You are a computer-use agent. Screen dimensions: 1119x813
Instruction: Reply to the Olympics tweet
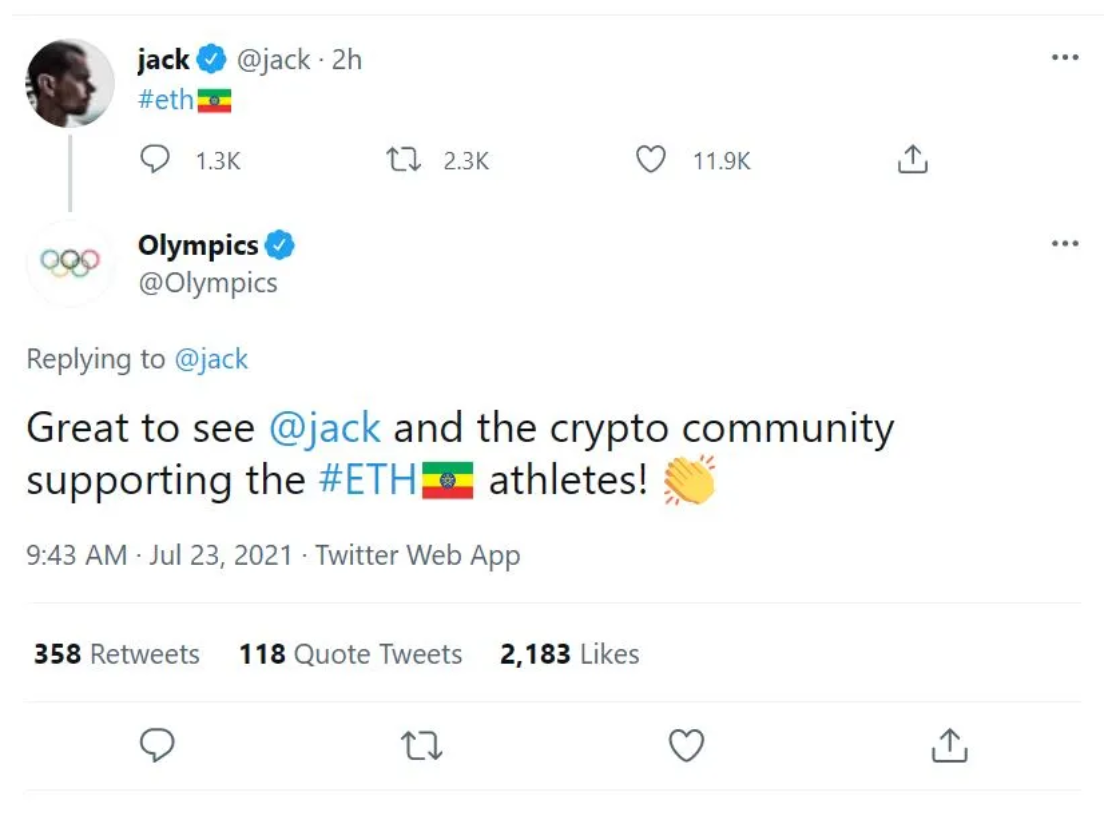[x=155, y=746]
